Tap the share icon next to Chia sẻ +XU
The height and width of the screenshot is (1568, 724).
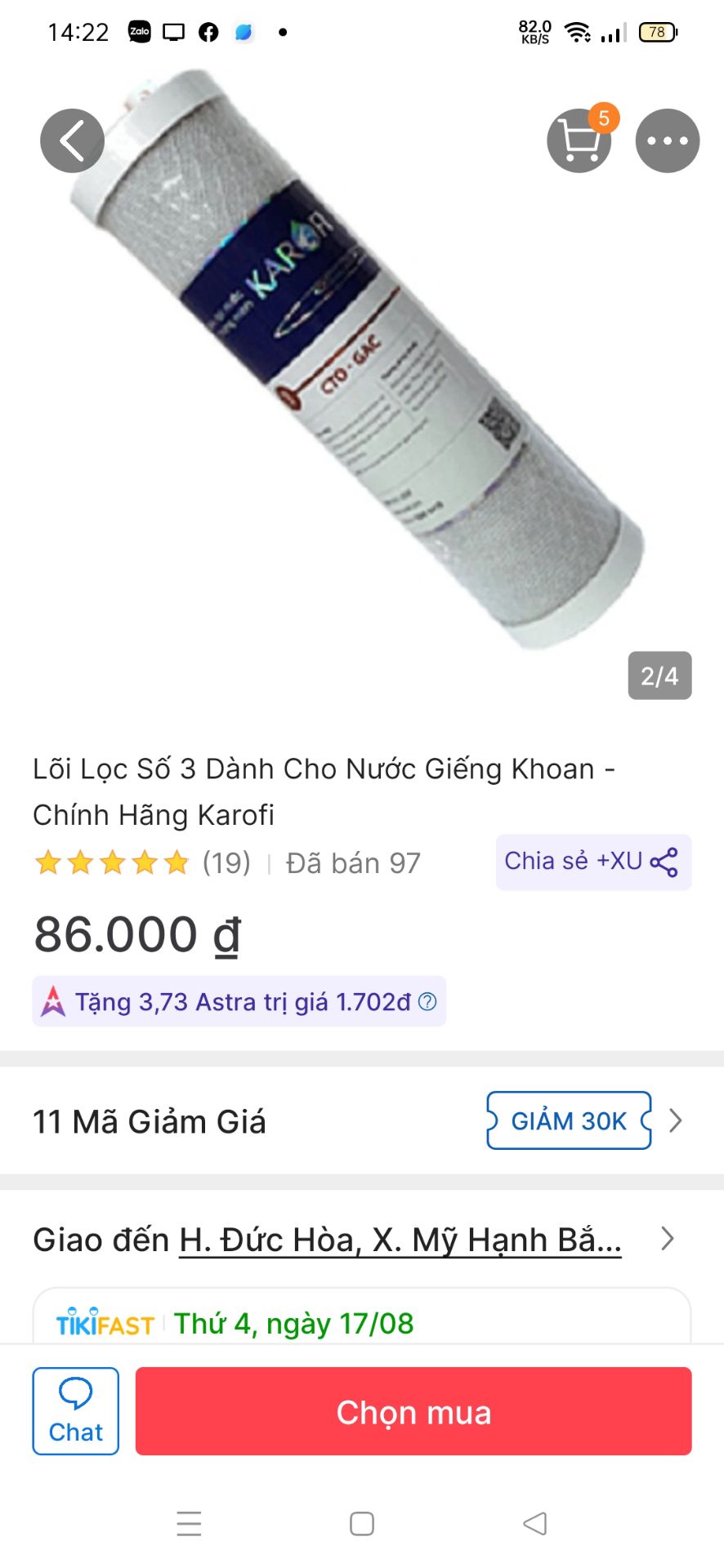(664, 861)
